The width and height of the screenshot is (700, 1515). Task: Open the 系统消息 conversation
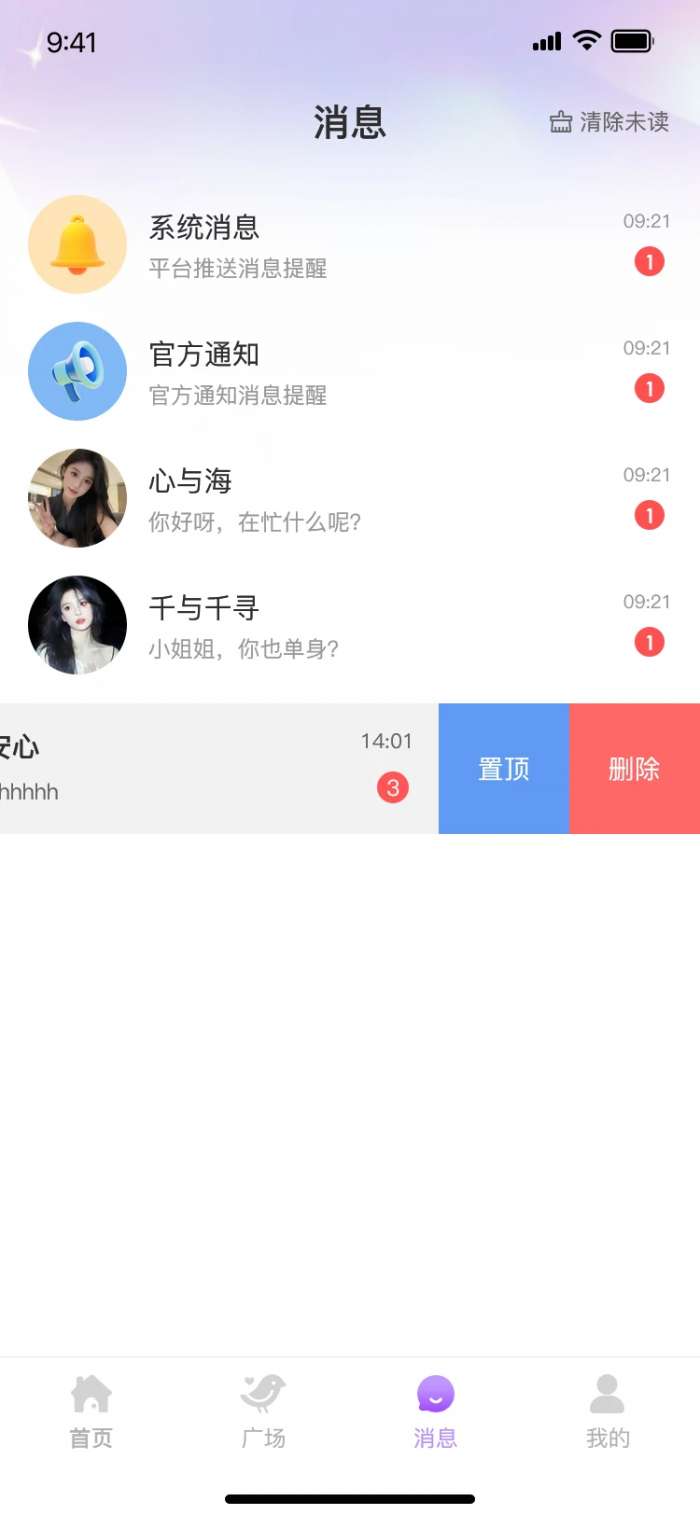pyautogui.click(x=350, y=245)
